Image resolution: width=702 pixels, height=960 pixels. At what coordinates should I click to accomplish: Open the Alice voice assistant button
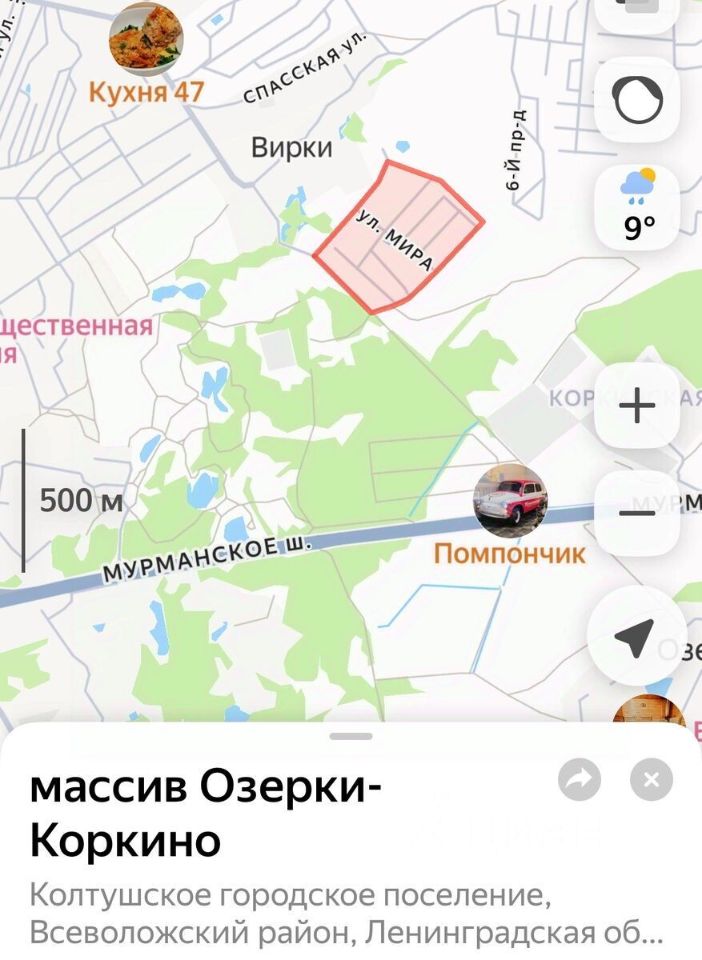pos(637,100)
